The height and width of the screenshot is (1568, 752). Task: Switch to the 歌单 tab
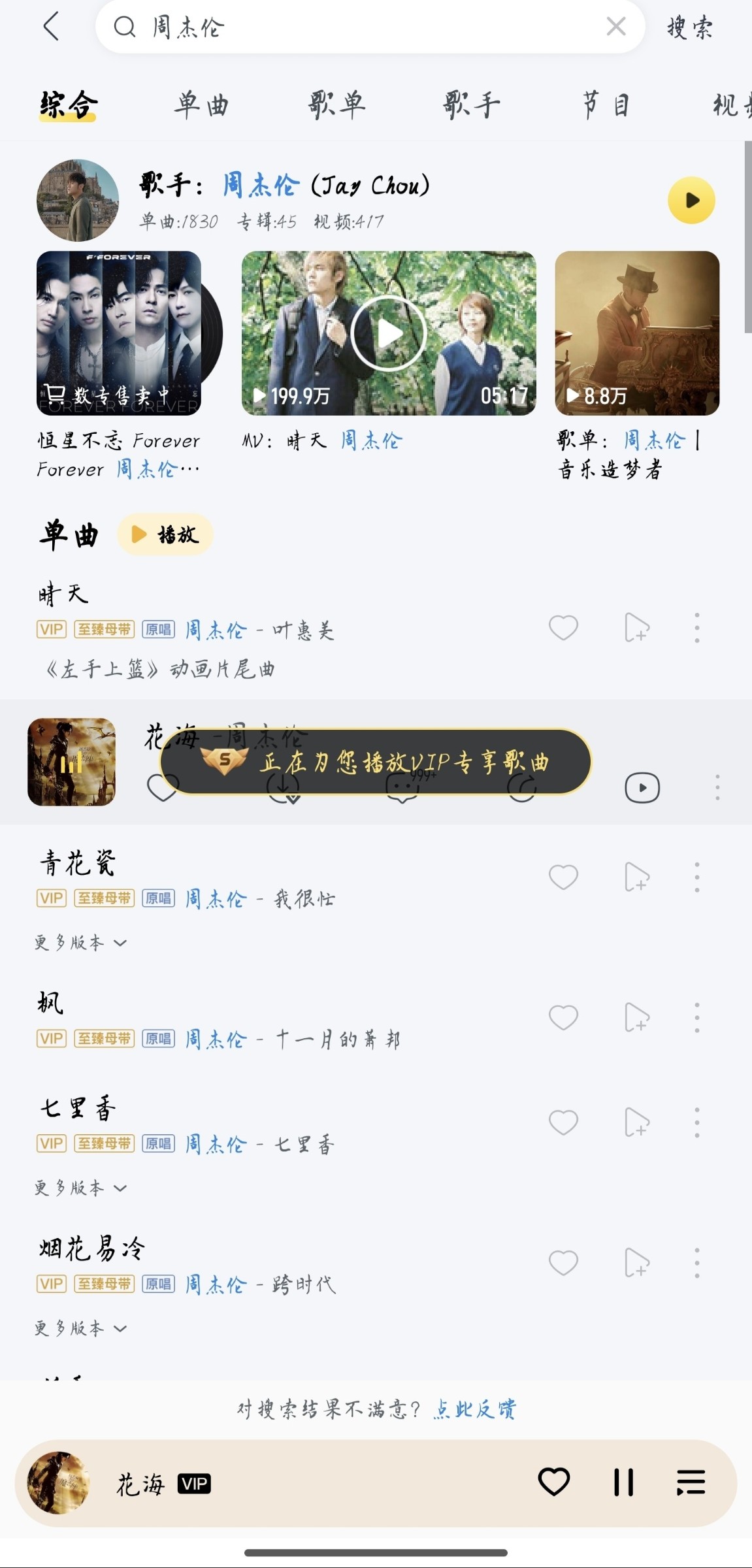point(336,105)
